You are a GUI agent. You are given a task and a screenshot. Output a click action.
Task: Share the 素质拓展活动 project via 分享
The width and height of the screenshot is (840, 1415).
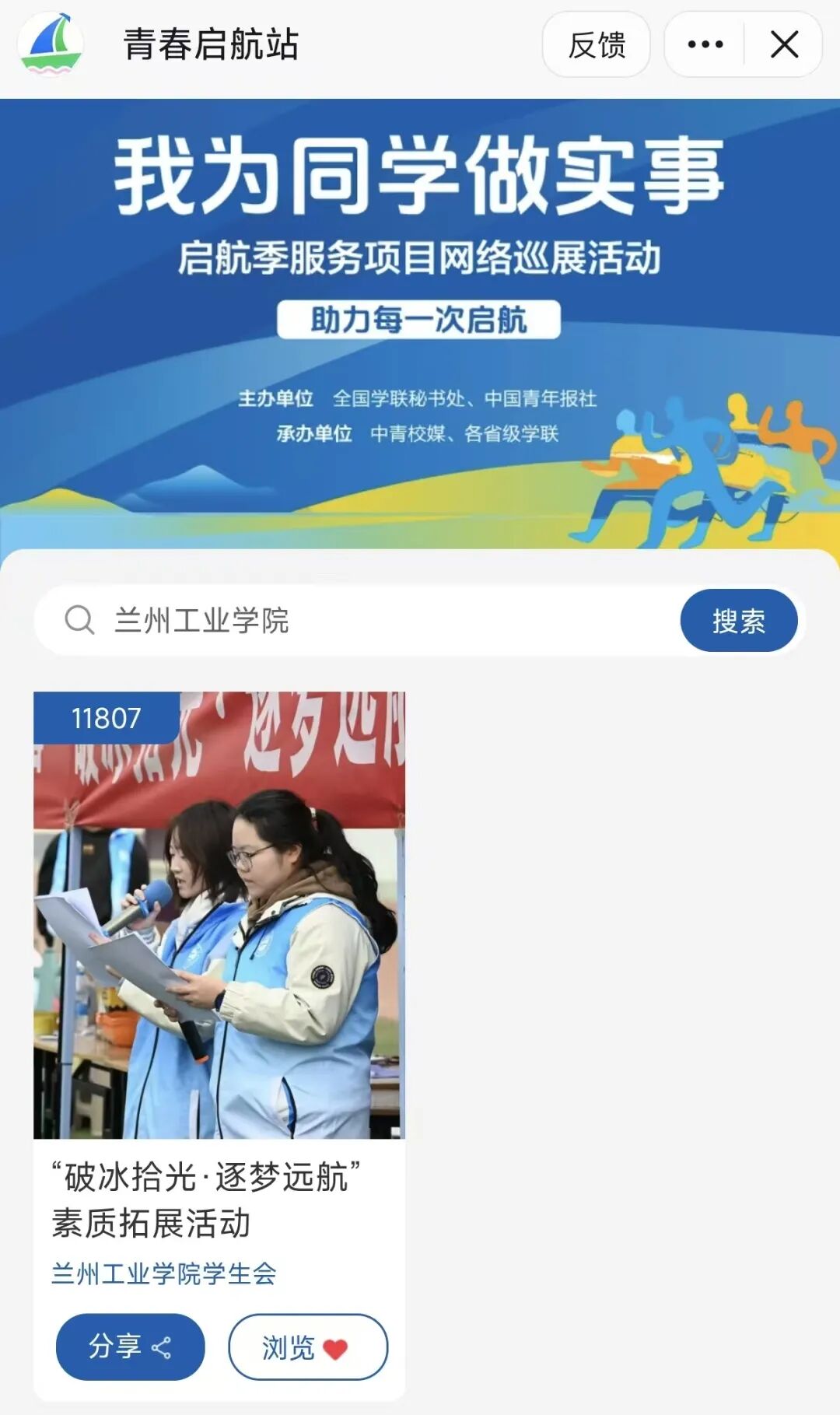(x=130, y=1347)
